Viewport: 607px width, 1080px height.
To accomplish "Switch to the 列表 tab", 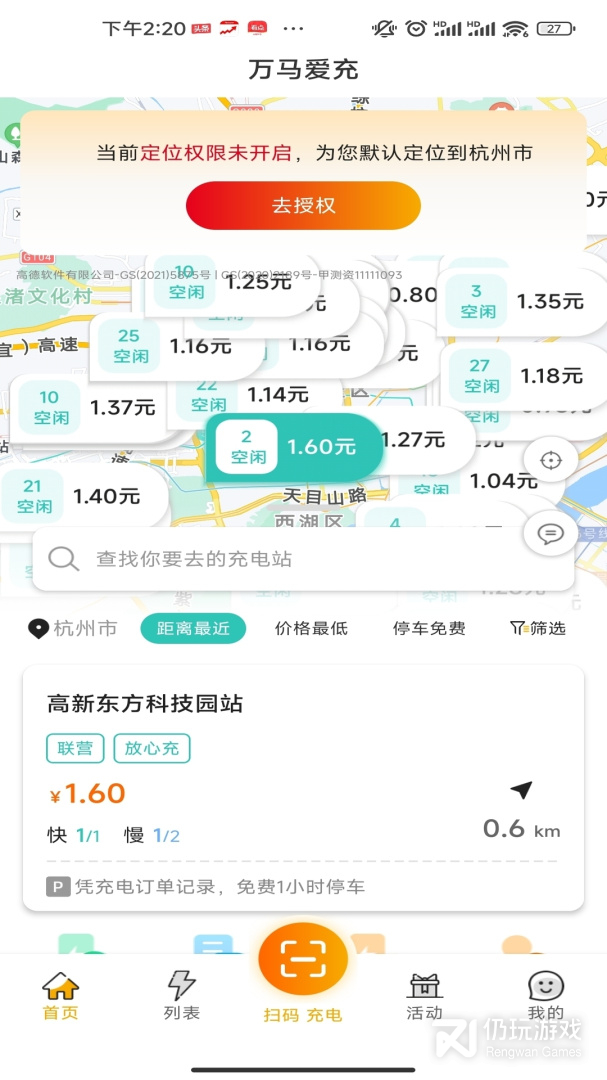I will [182, 996].
